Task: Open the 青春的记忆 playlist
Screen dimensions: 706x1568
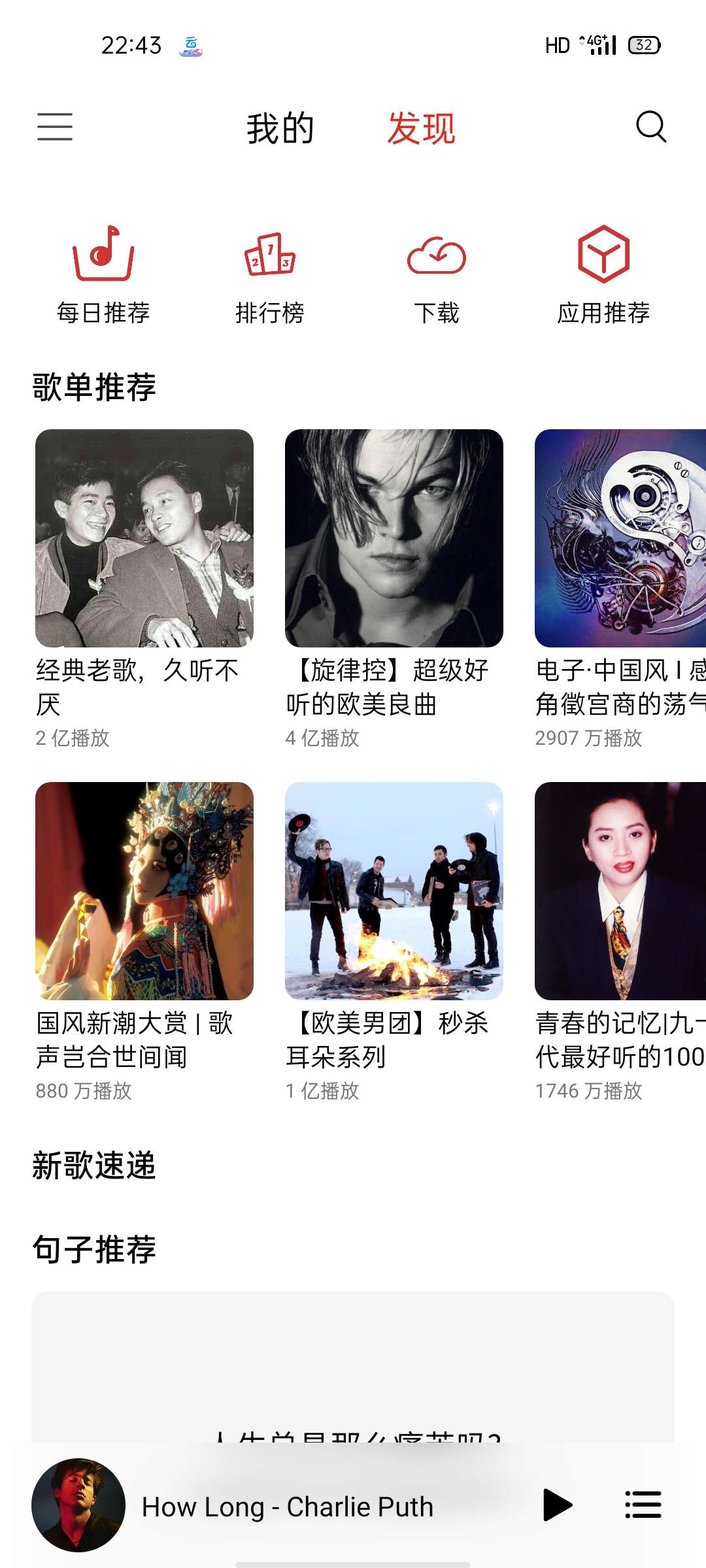Action: [620, 891]
